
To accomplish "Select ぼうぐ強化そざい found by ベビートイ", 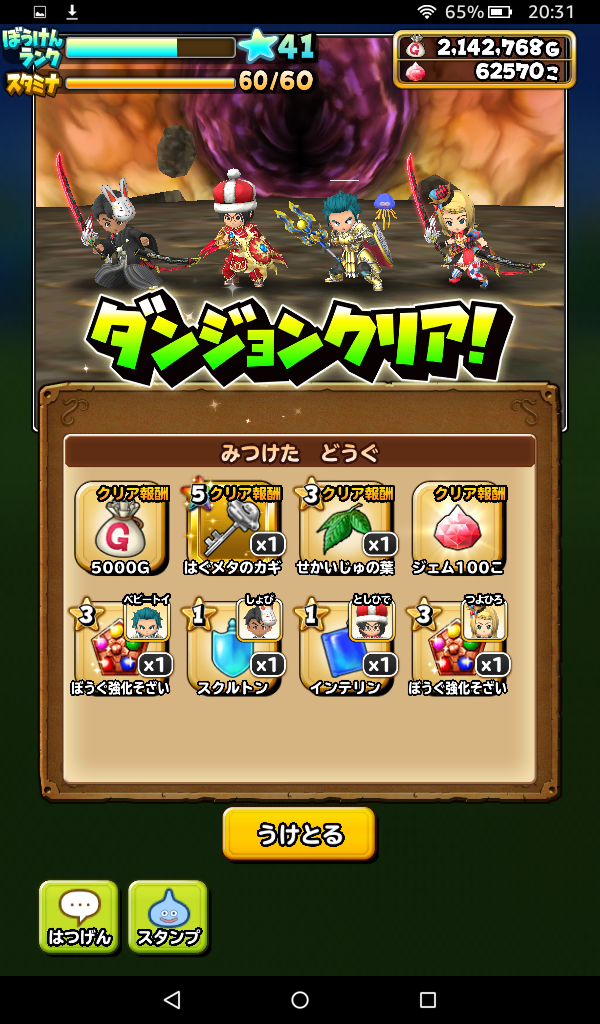I will click(120, 647).
